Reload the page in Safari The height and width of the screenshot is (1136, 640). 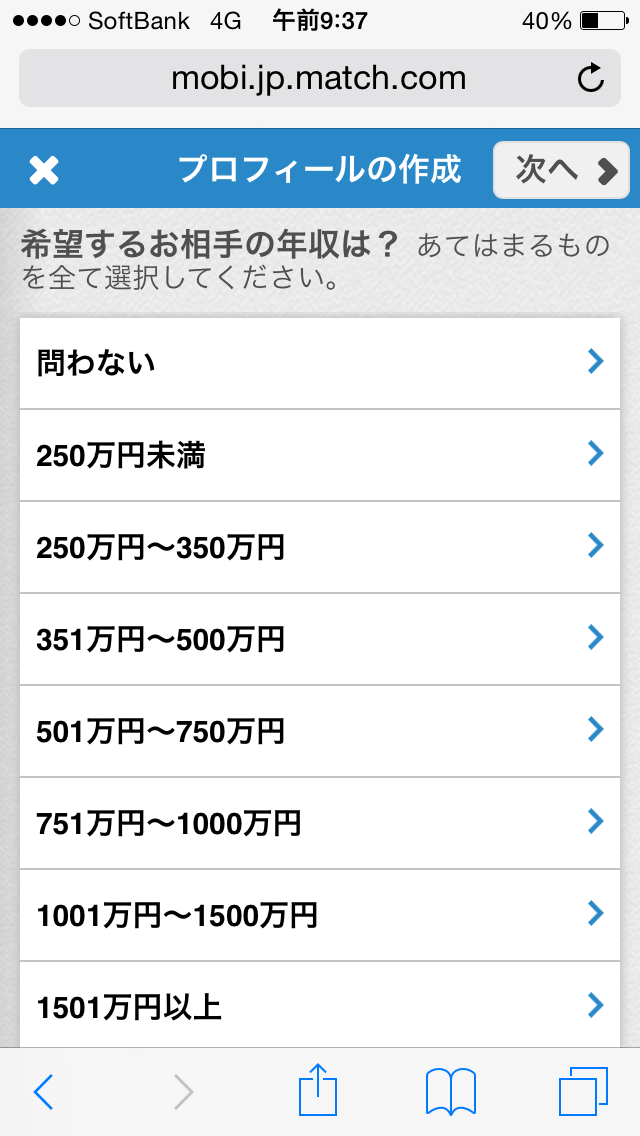[591, 78]
